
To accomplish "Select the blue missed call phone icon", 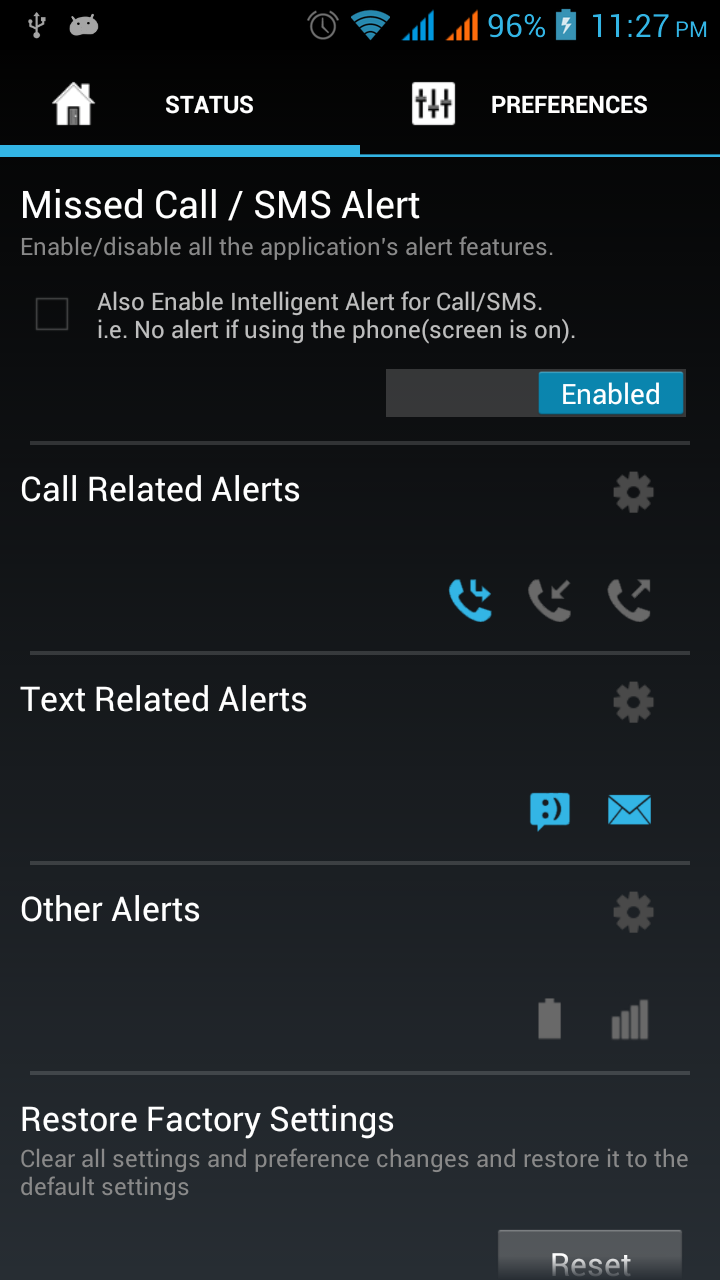I will pyautogui.click(x=470, y=598).
